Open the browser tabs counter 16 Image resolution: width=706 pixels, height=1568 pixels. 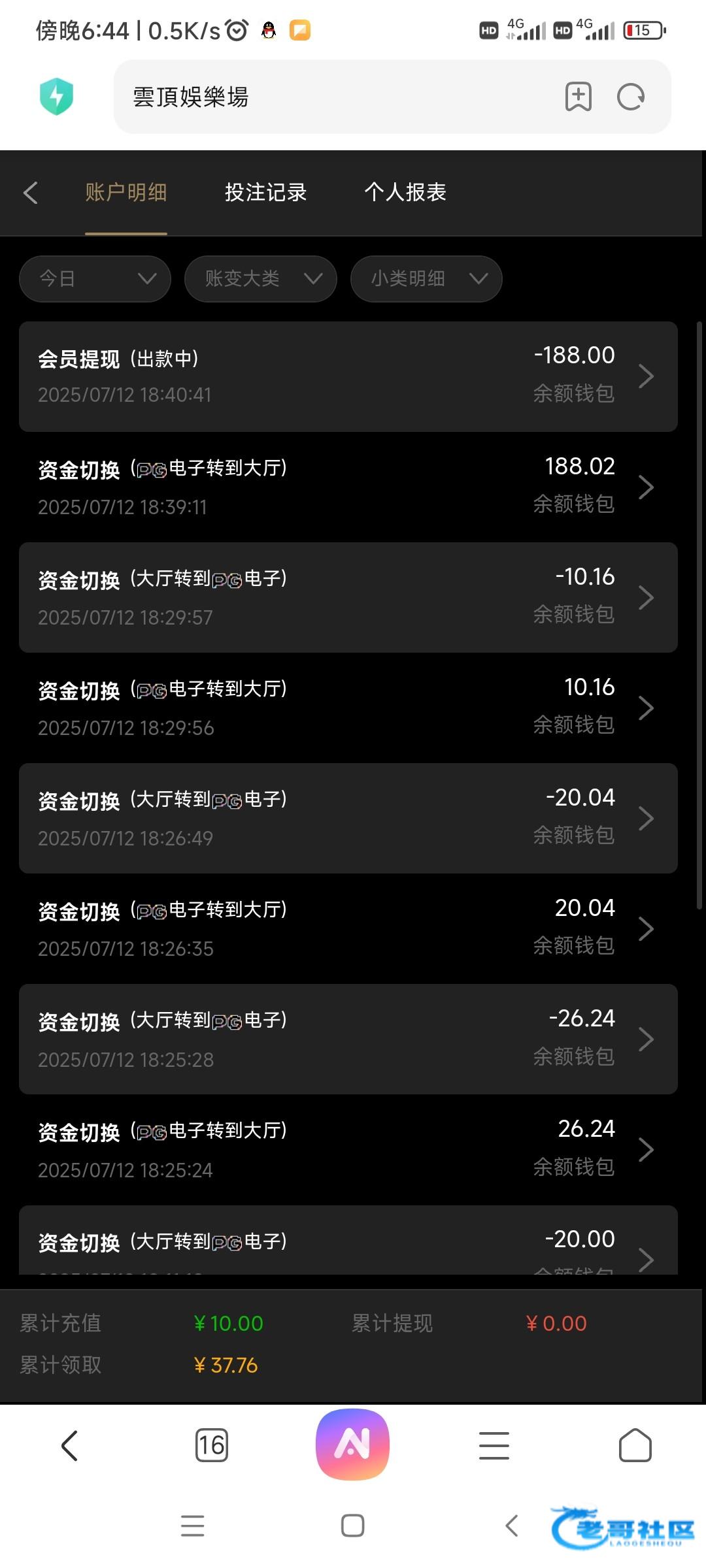tap(212, 1445)
